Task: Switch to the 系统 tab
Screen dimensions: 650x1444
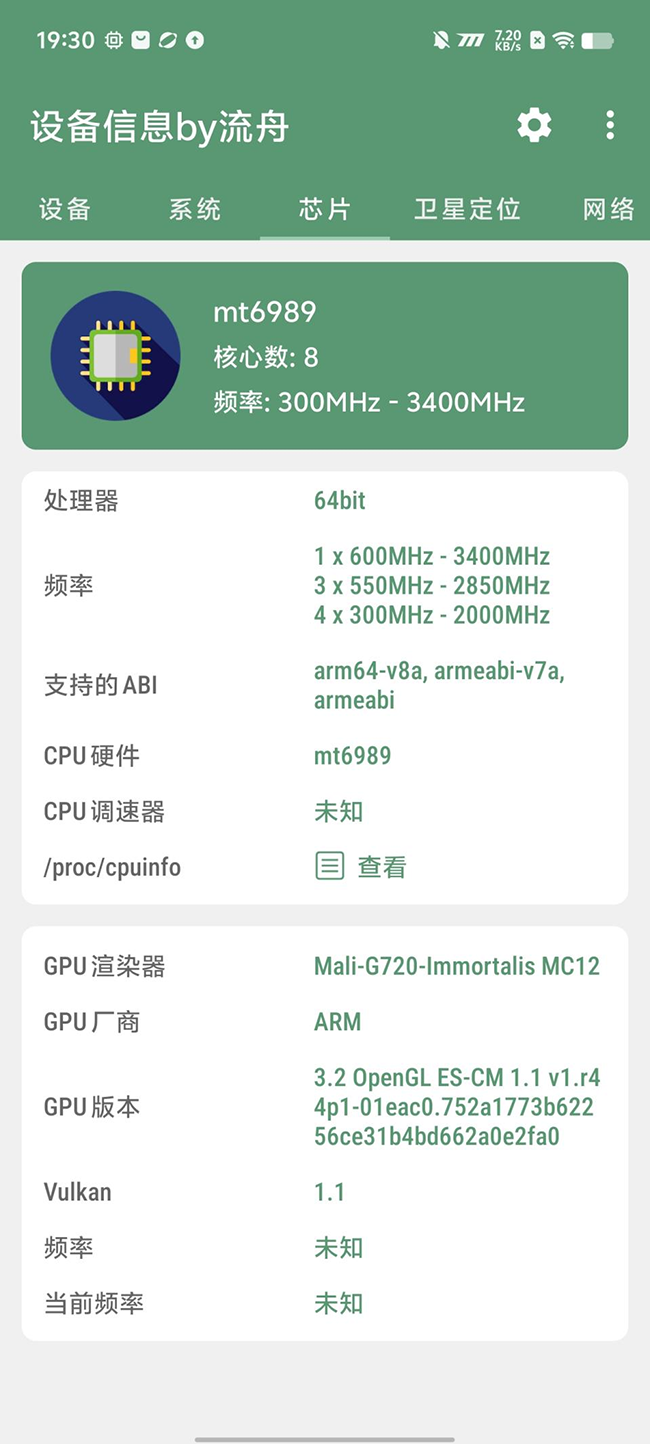Action: [195, 209]
